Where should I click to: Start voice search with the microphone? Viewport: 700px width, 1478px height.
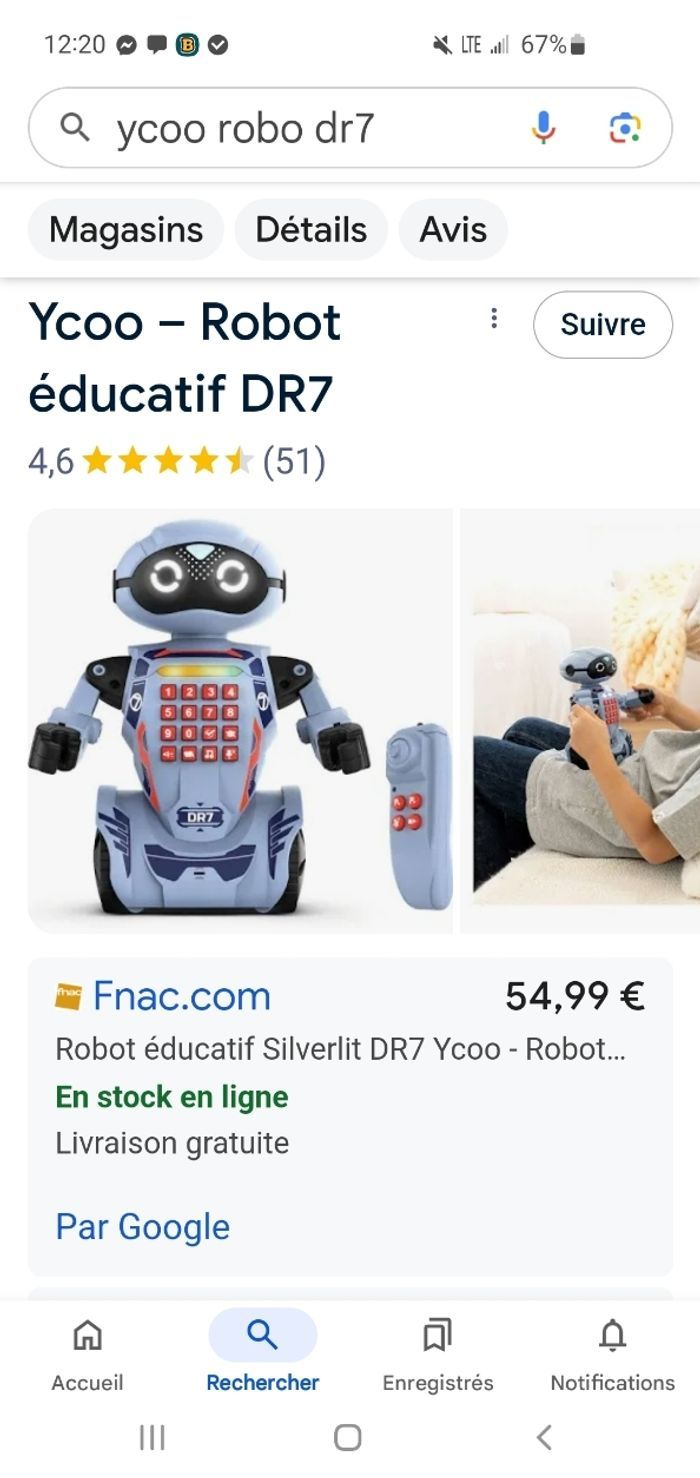point(543,128)
